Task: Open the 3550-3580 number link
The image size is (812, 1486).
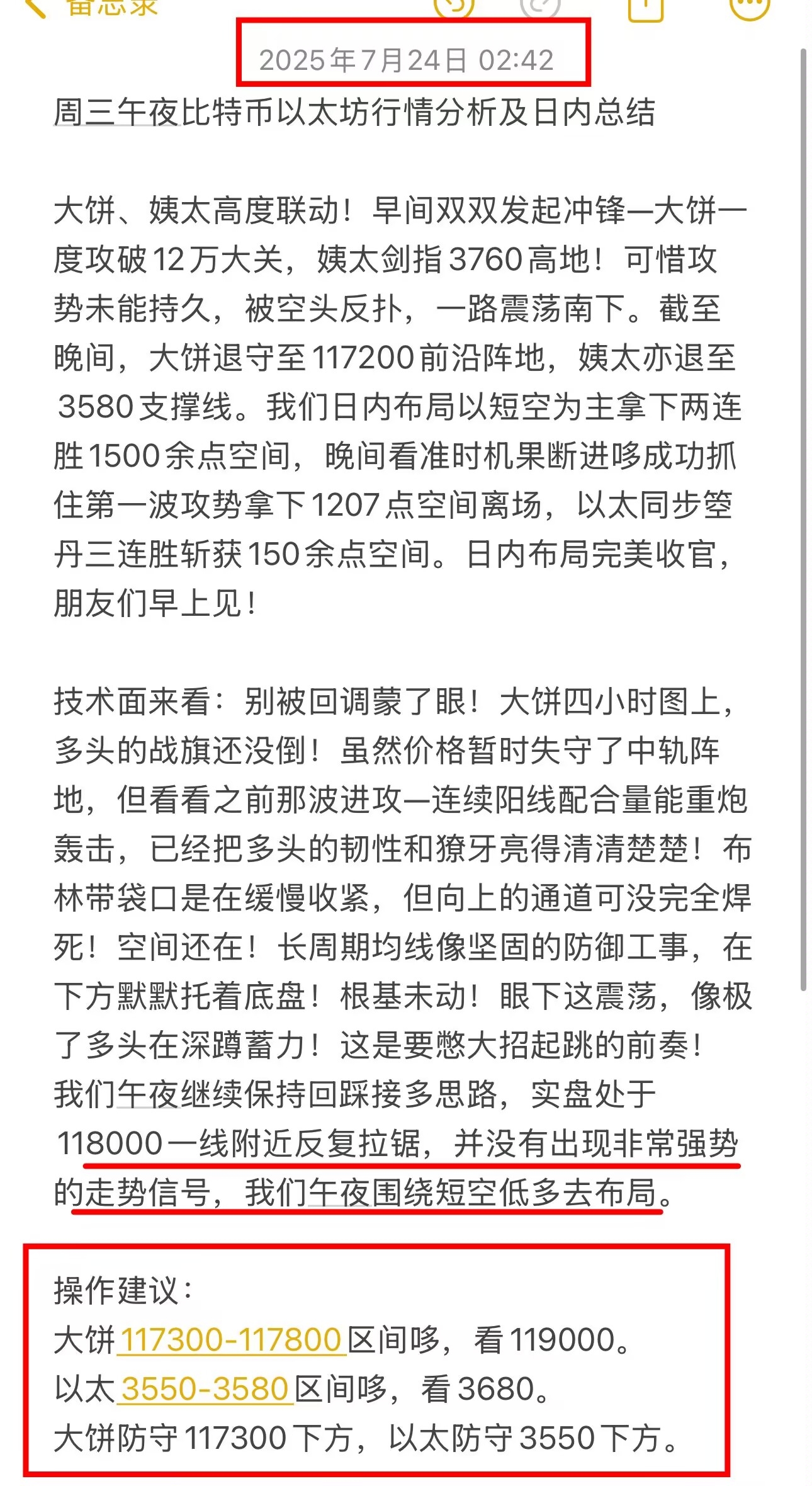Action: click(x=205, y=1389)
